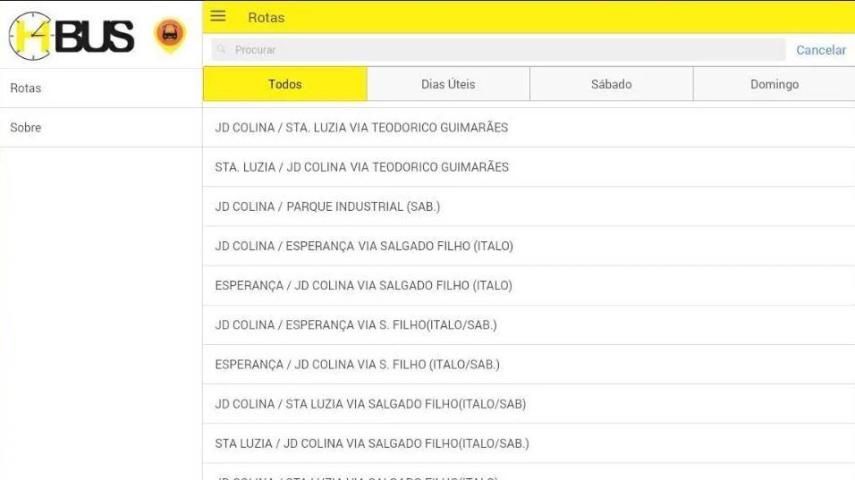Open Sobre in the side menu
Image resolution: width=855 pixels, height=480 pixels.
[x=100, y=128]
